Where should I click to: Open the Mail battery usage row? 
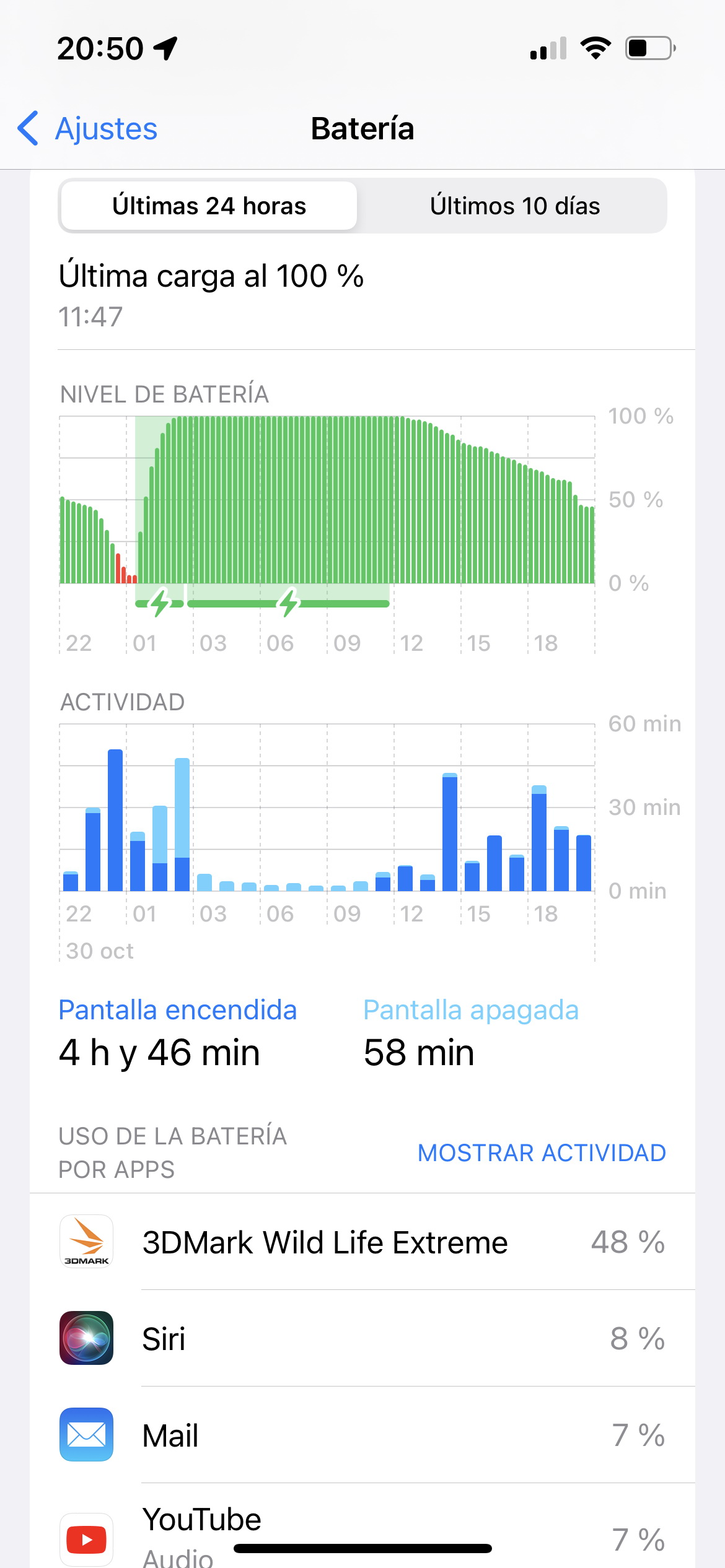362,1435
